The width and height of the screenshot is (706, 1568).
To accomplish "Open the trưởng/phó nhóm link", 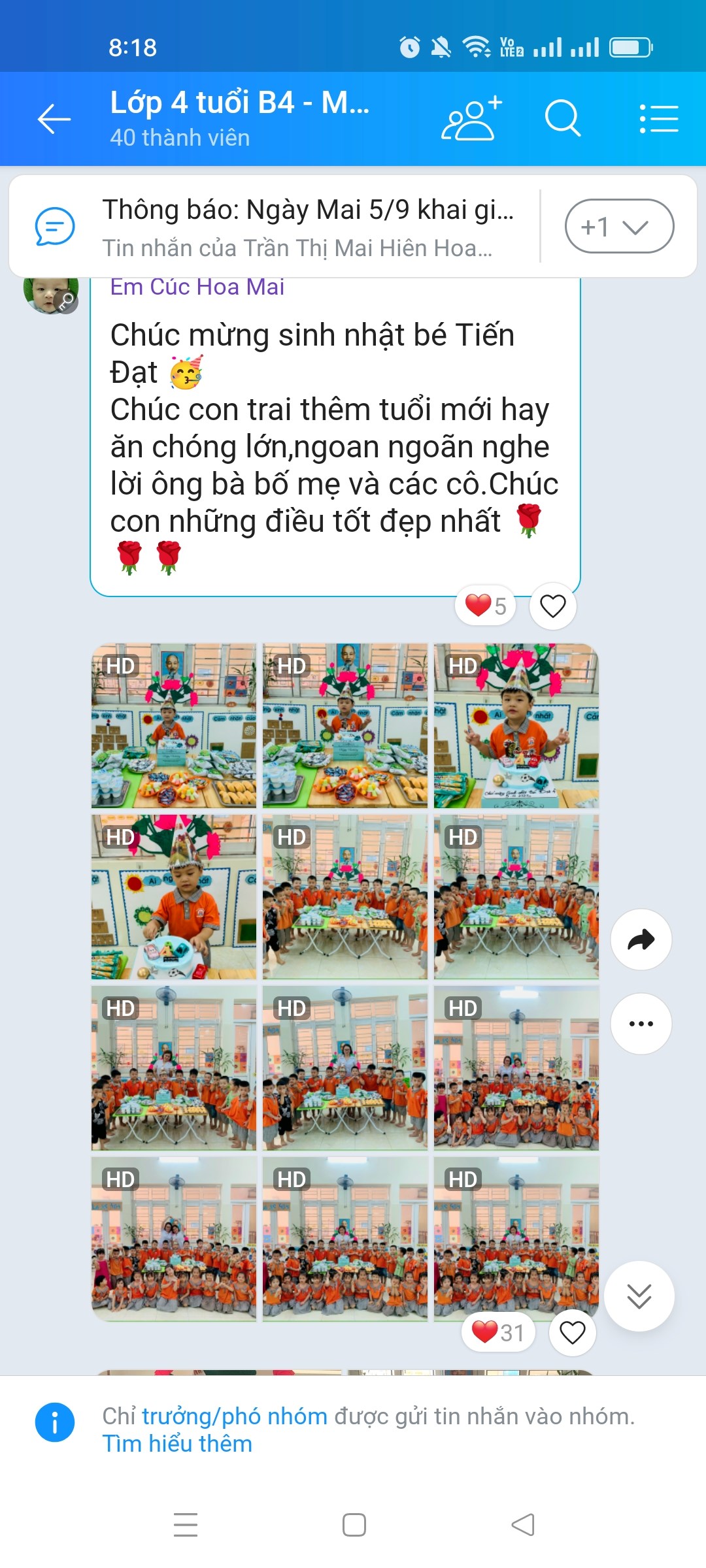I will [234, 1416].
